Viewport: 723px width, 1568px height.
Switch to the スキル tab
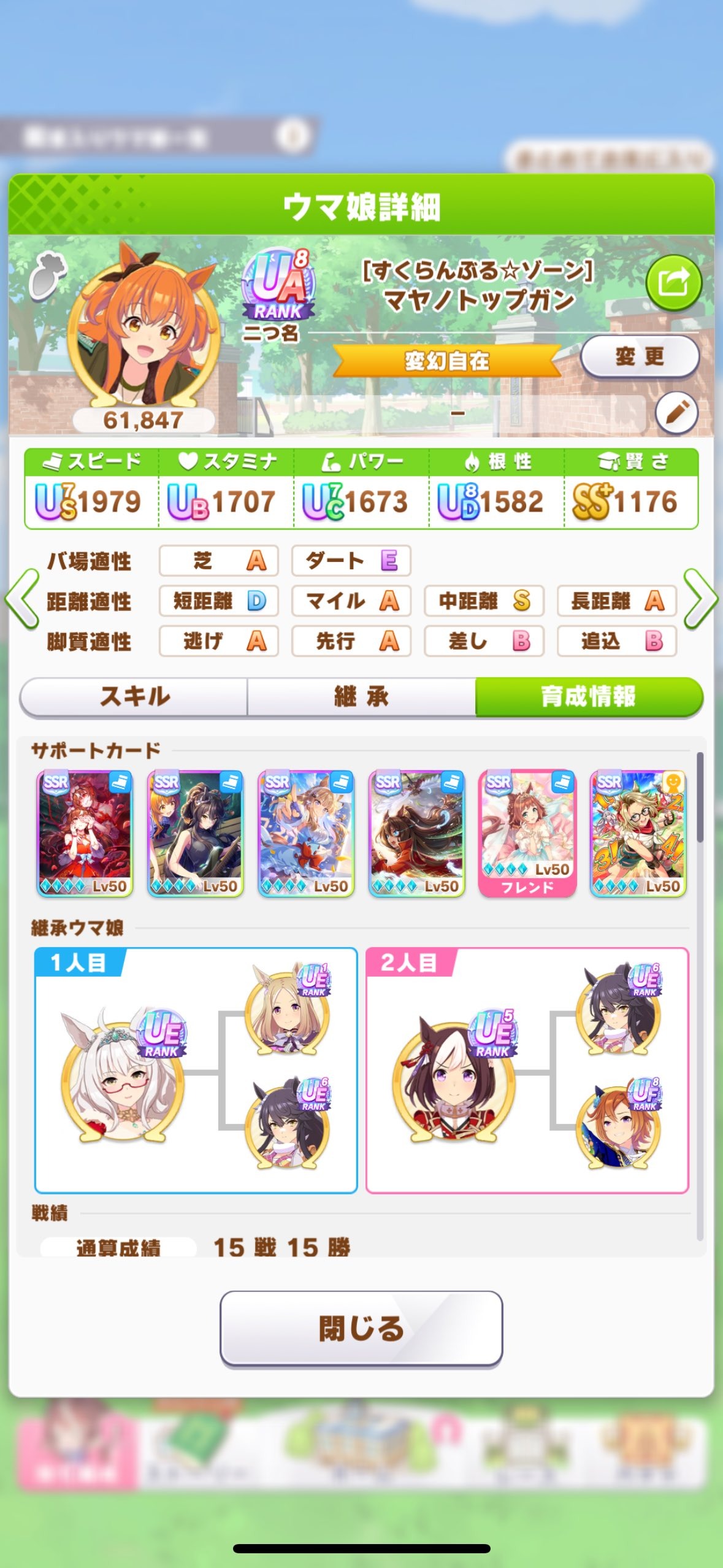pyautogui.click(x=134, y=697)
